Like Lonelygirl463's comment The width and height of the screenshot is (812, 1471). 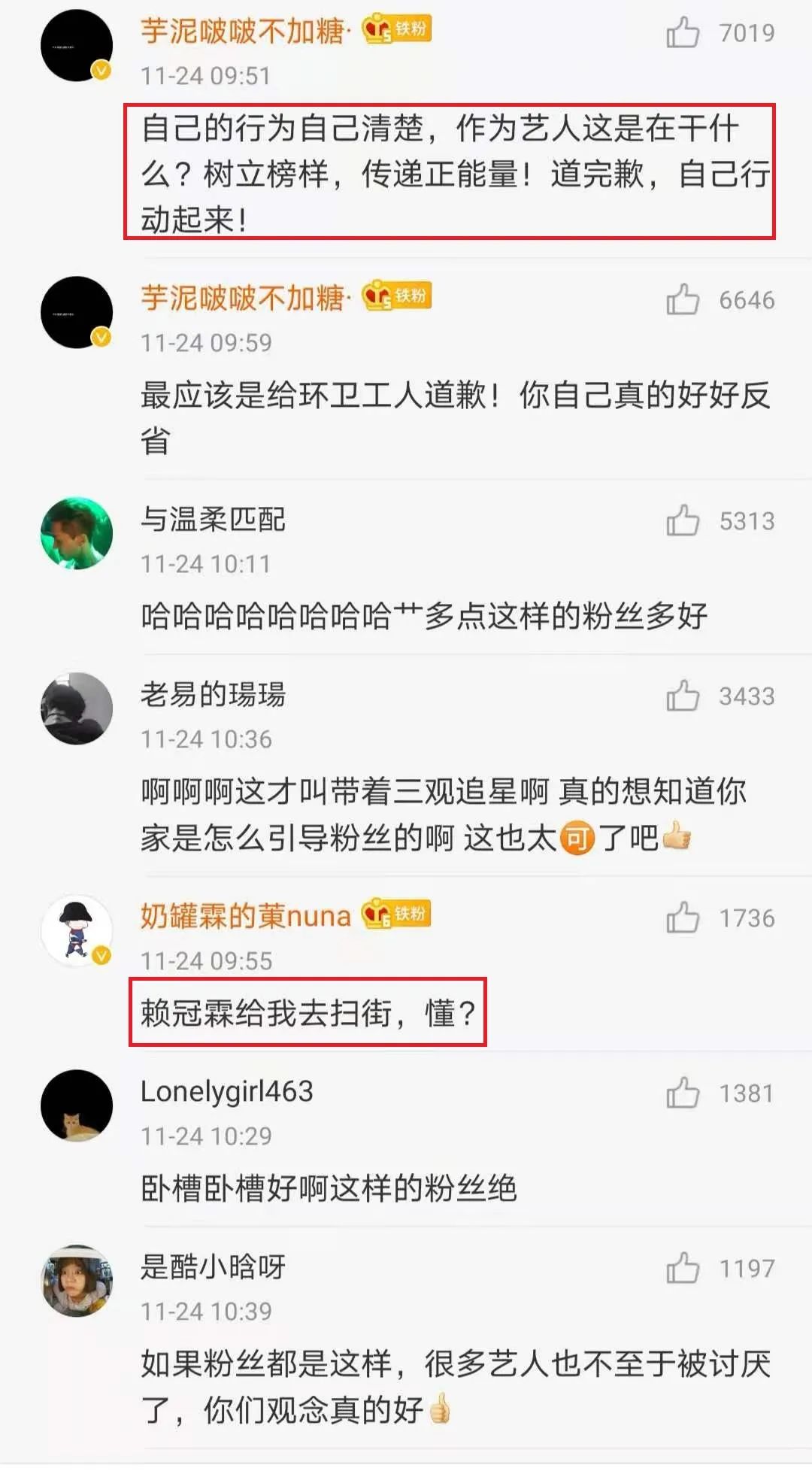pyautogui.click(x=683, y=1093)
